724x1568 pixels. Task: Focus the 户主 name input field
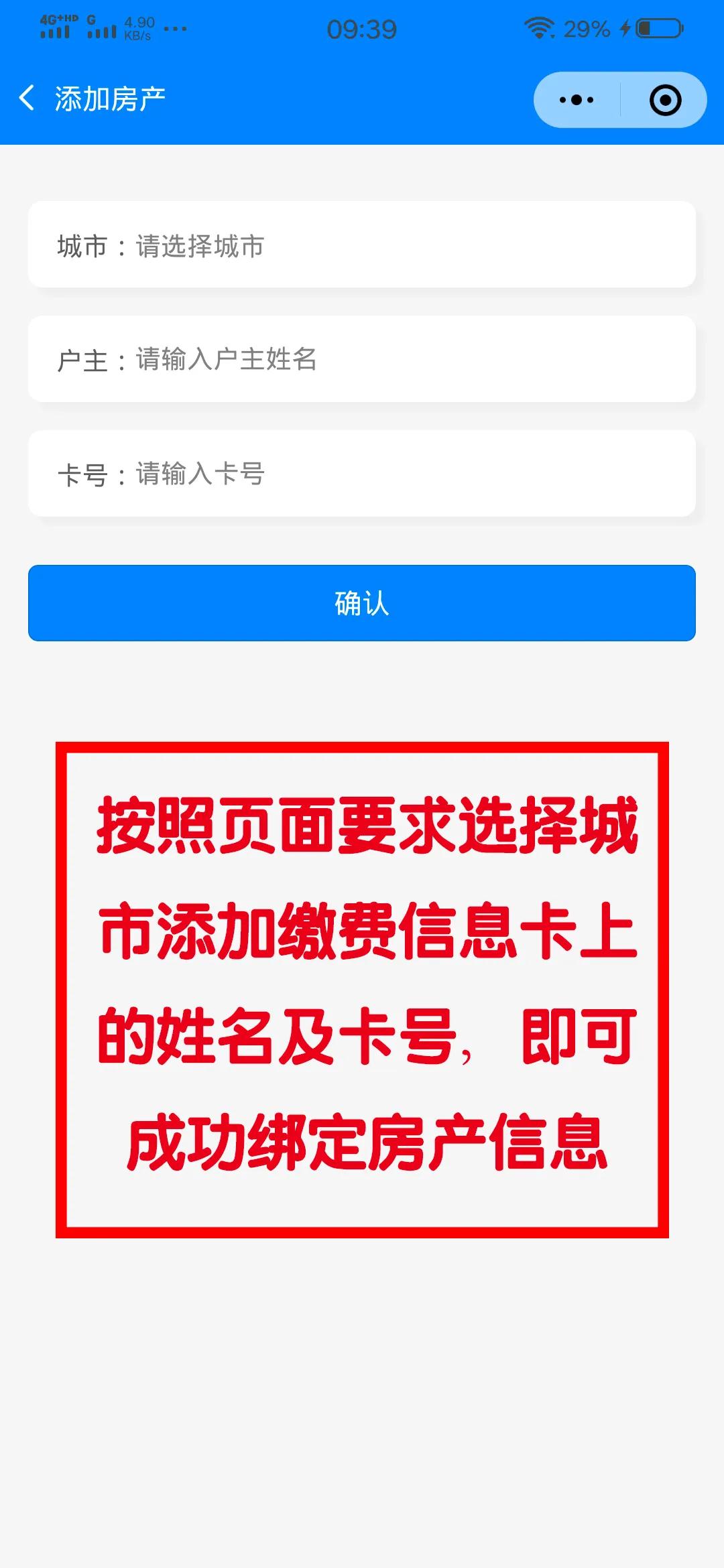point(362,359)
